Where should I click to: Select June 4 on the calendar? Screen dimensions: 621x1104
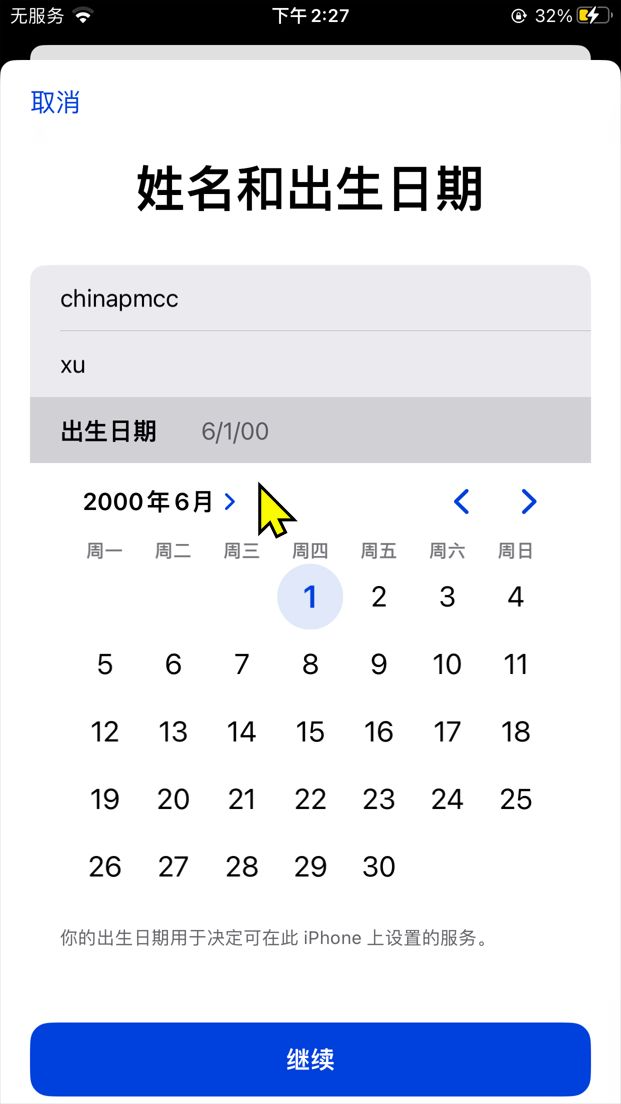pyautogui.click(x=515, y=597)
